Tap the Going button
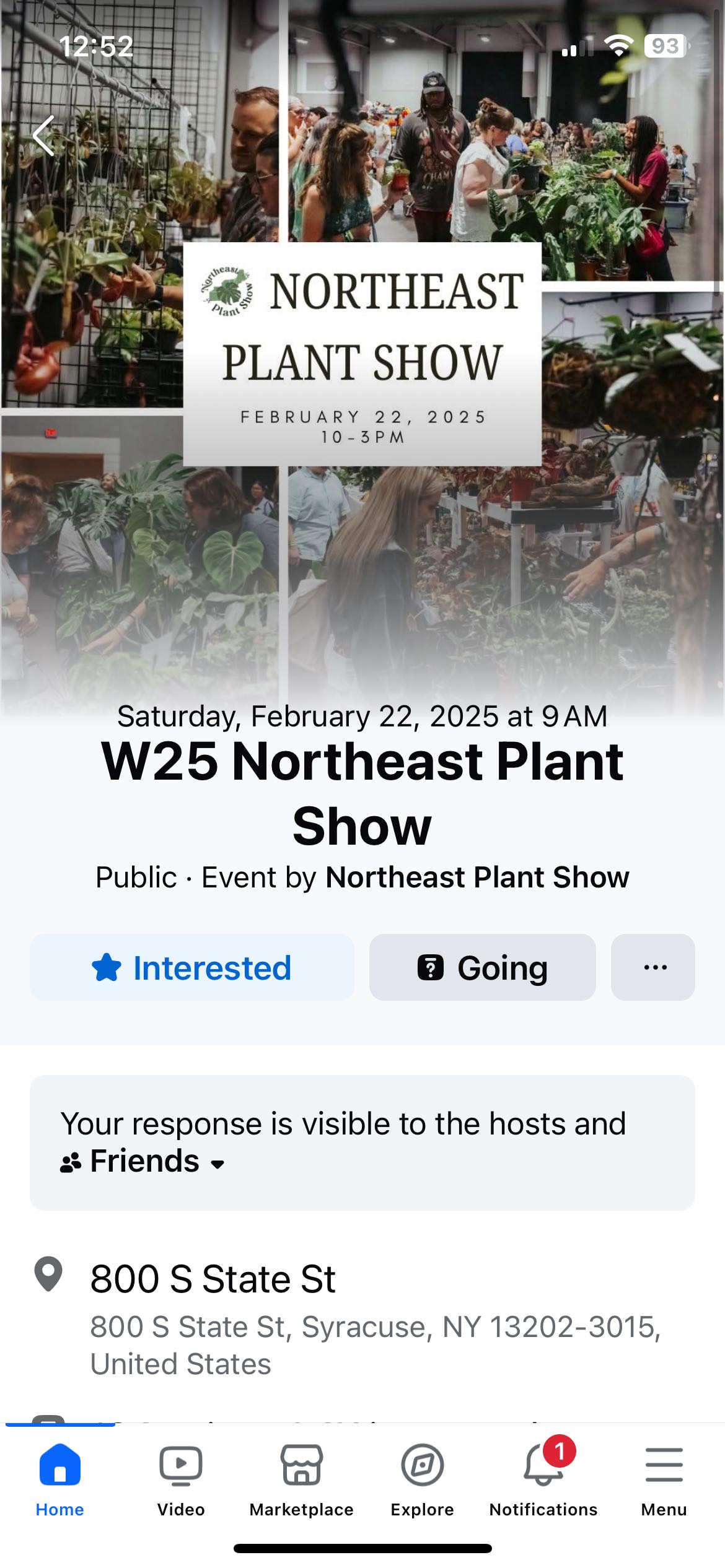This screenshot has width=725, height=1568. (482, 967)
